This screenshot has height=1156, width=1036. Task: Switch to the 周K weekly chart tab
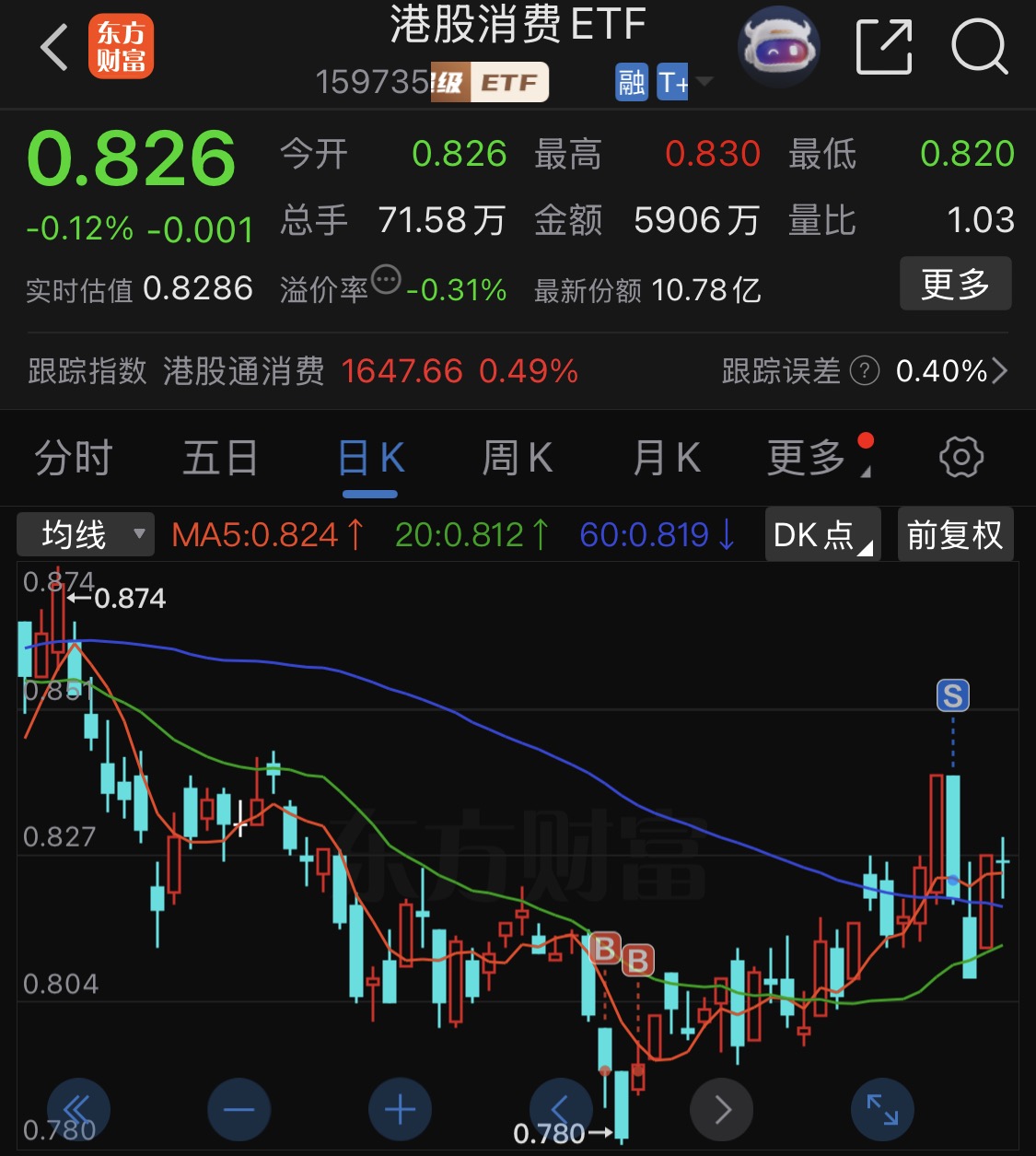[517, 457]
